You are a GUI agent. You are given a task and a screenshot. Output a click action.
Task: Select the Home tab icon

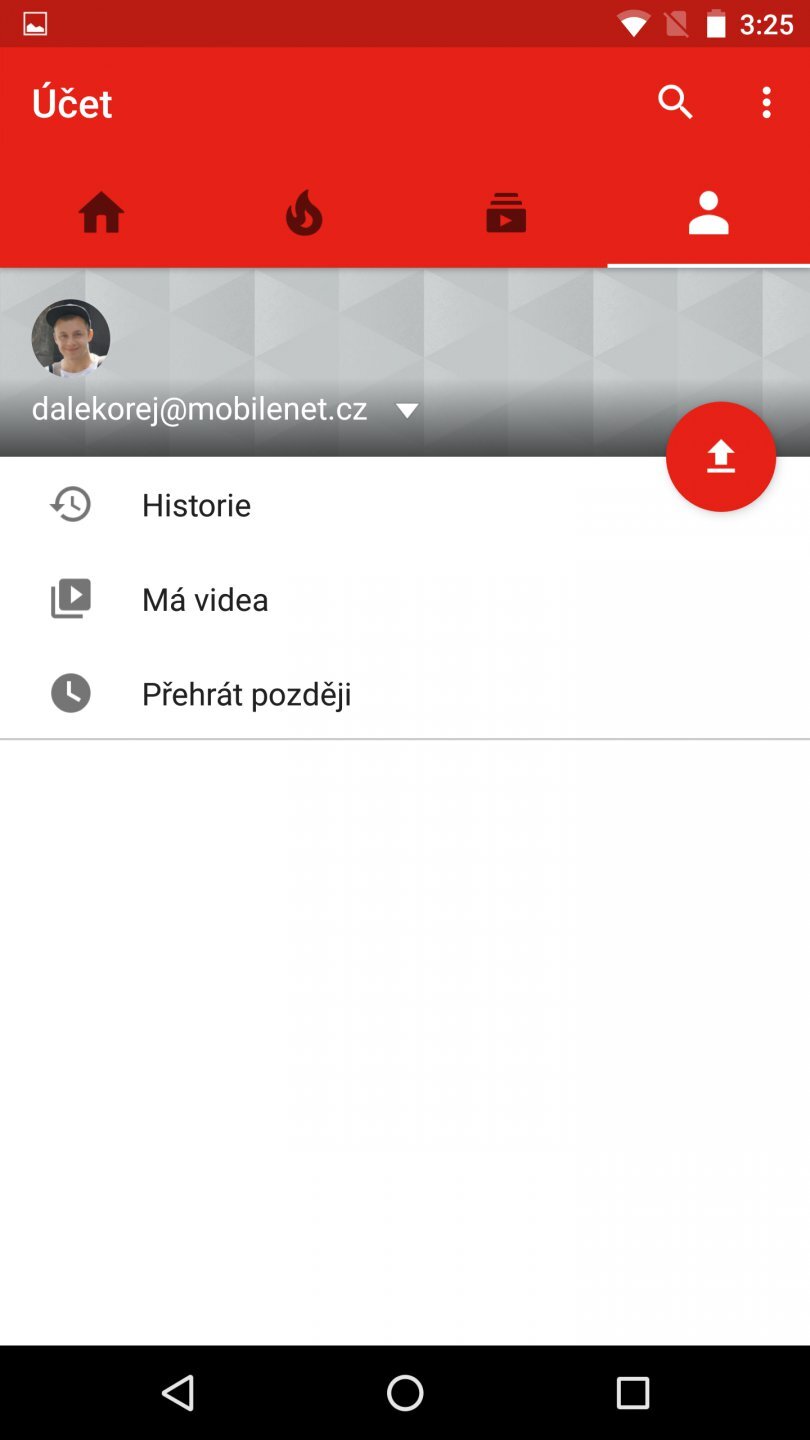tap(101, 212)
